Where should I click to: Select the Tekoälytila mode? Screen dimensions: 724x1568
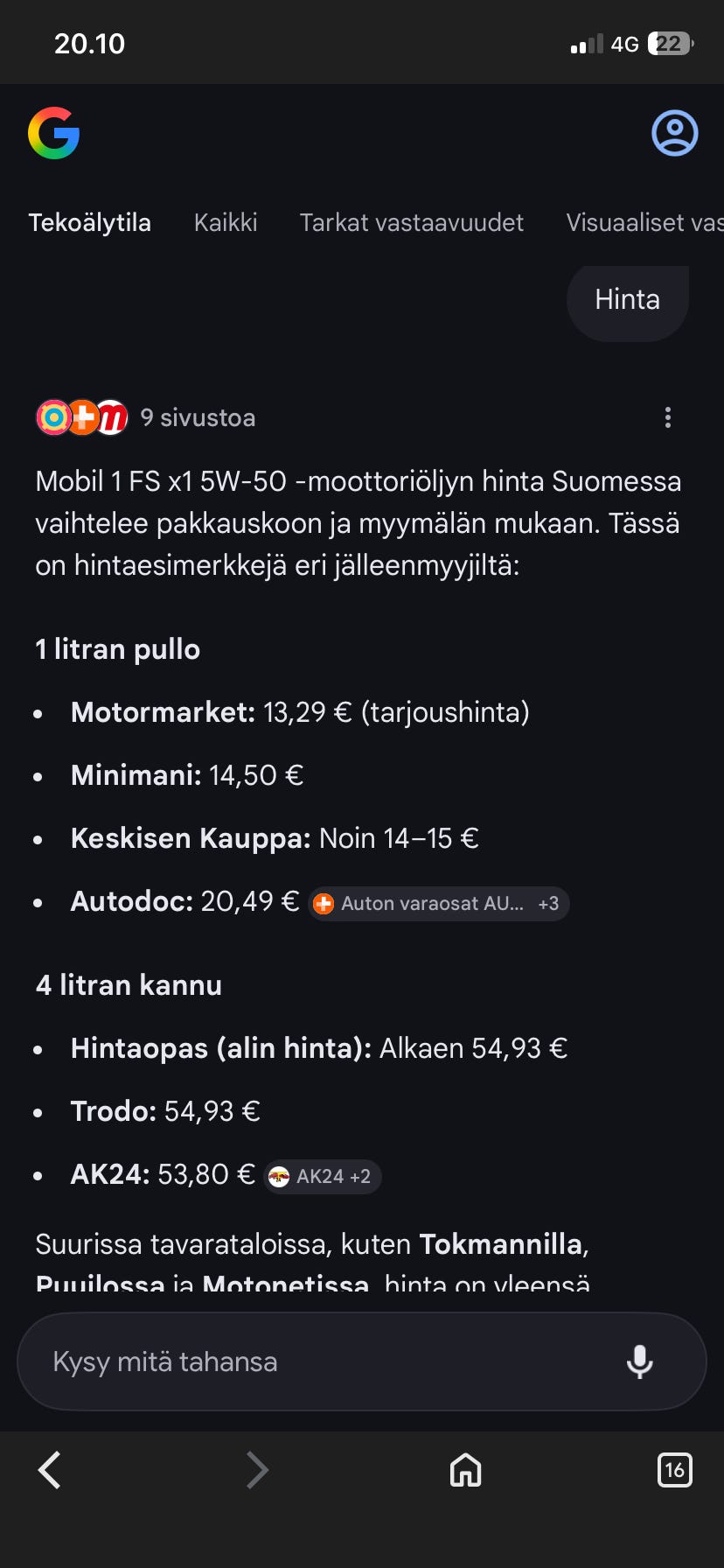point(89,223)
